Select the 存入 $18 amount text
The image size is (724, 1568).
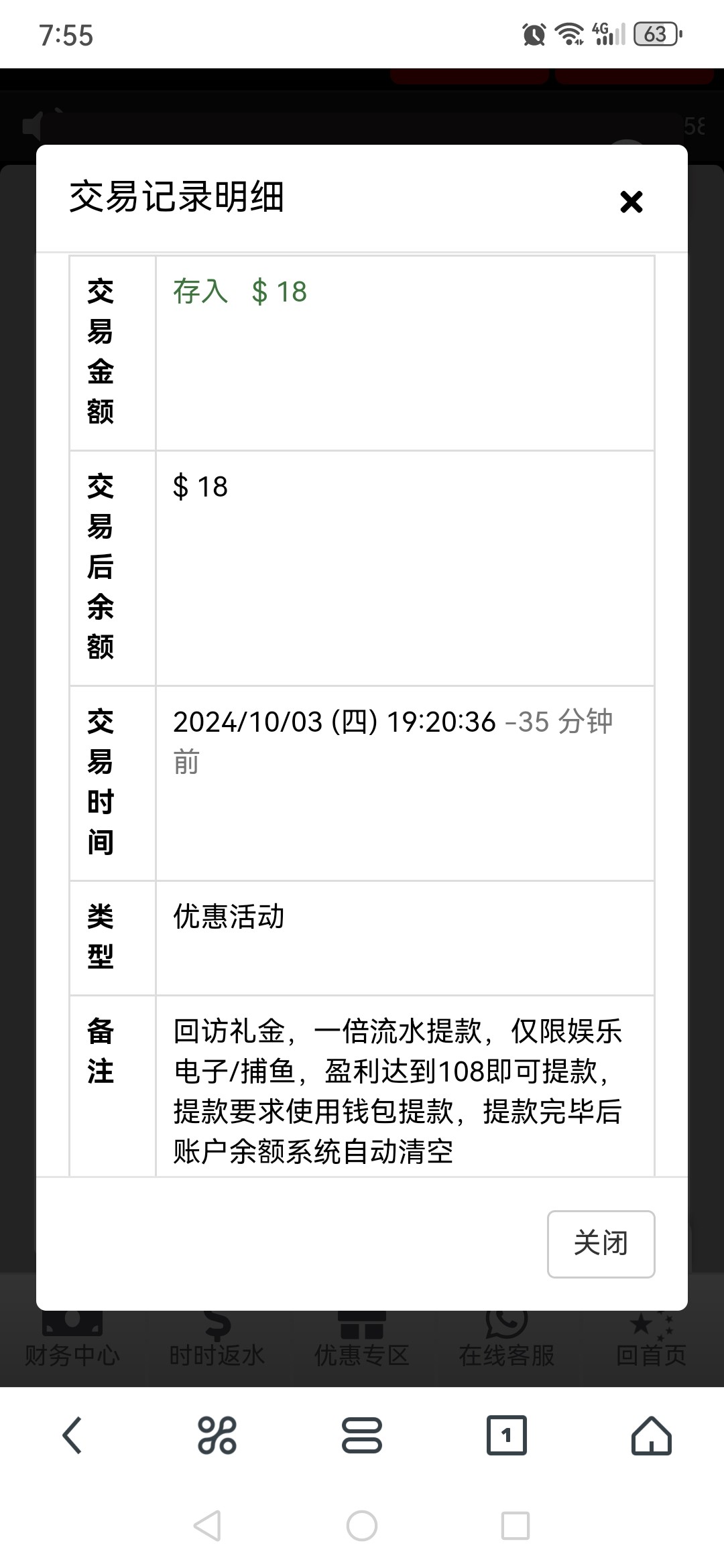[x=238, y=291]
